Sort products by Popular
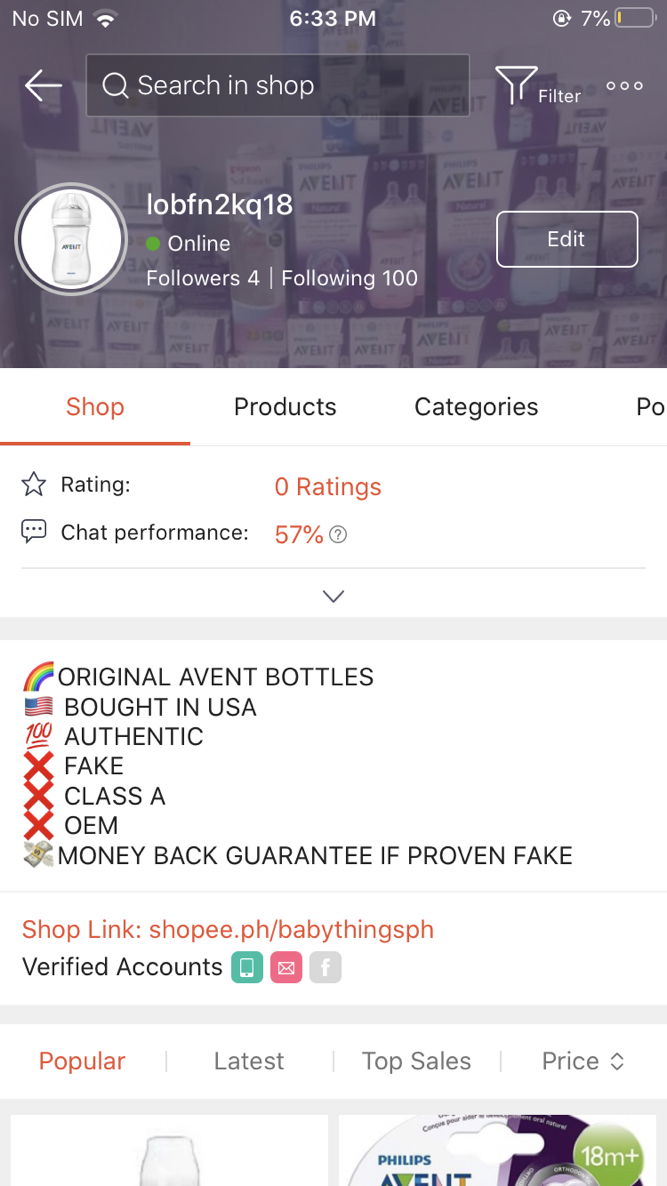Screen dimensions: 667x1186 [82, 1061]
